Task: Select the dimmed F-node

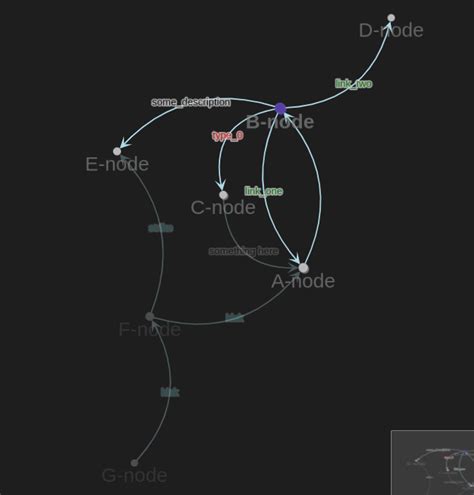Action: 150,316
